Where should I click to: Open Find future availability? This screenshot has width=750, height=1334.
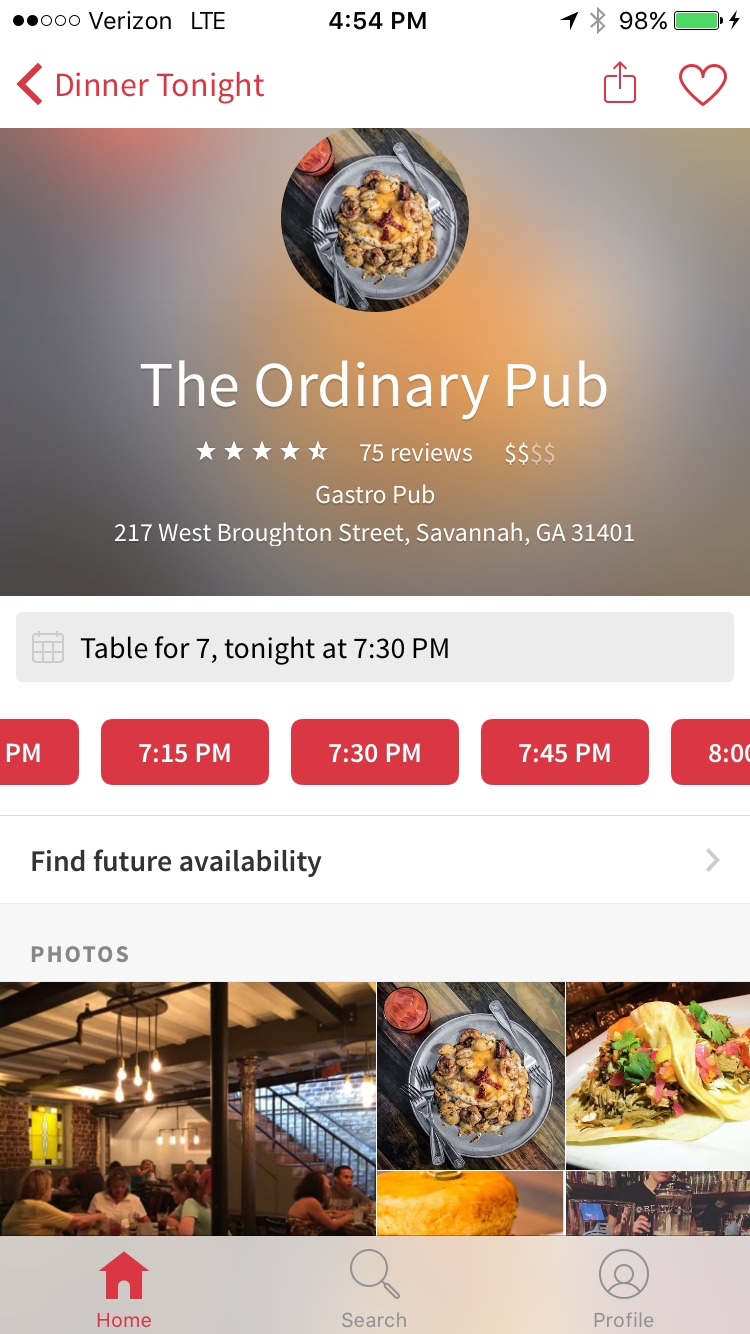375,861
